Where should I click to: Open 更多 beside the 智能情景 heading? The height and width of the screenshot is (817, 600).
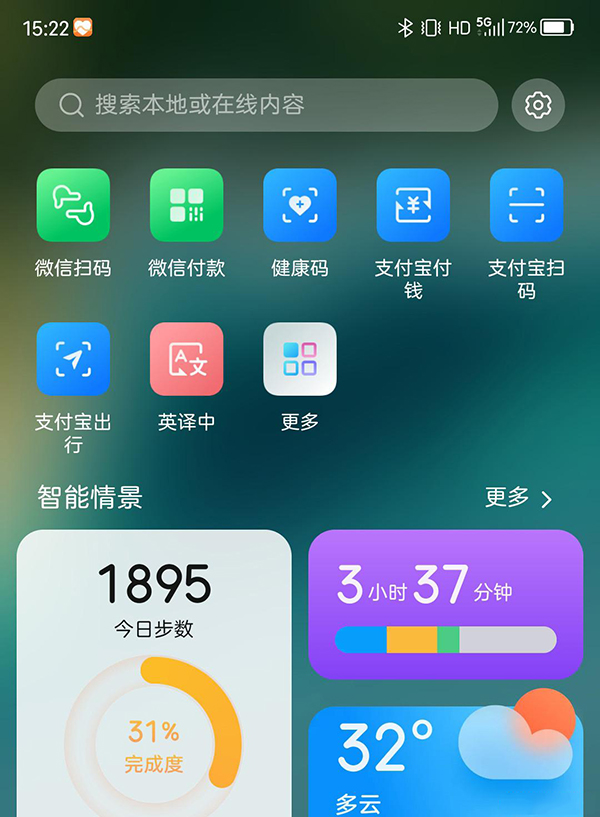[x=518, y=498]
